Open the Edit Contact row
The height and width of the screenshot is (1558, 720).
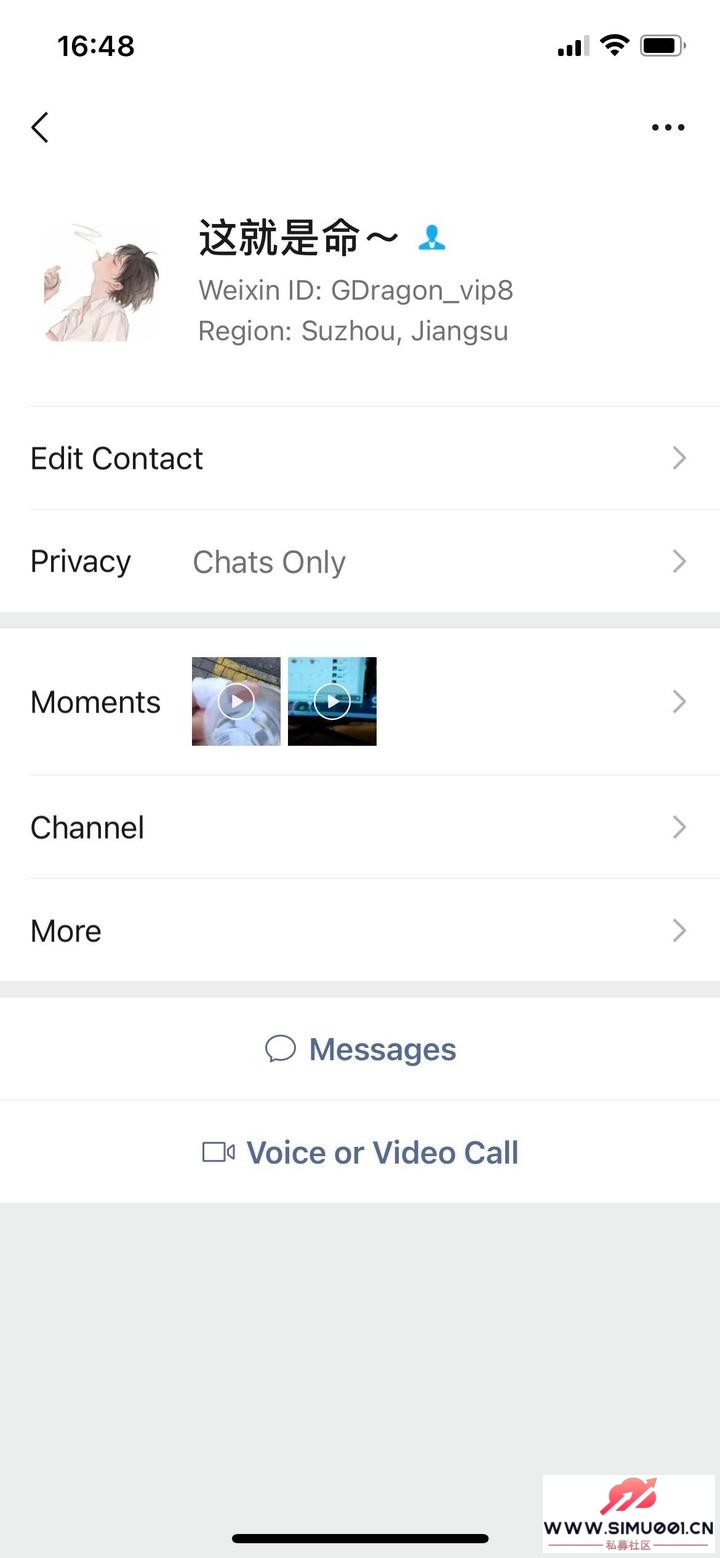point(360,458)
